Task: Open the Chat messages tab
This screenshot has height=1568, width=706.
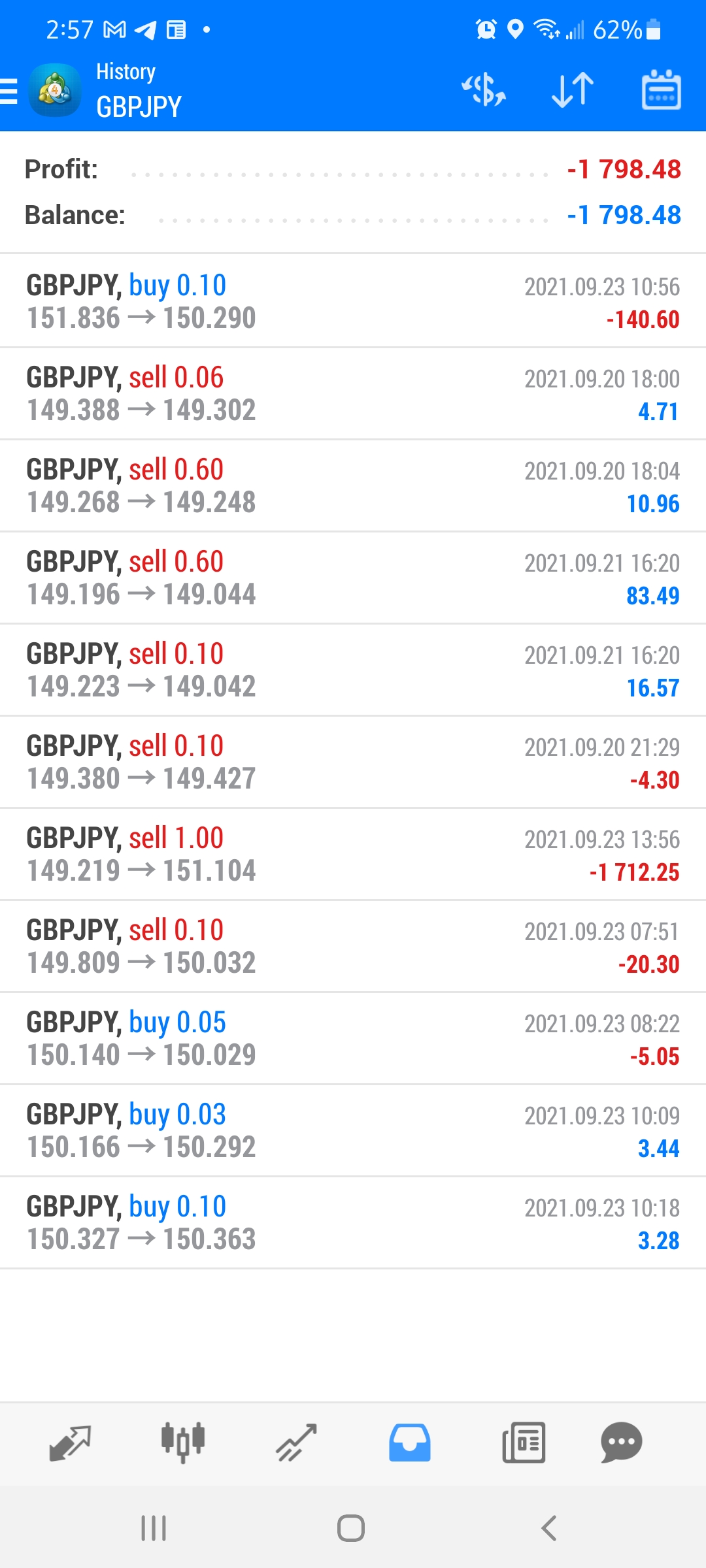Action: 621,1443
